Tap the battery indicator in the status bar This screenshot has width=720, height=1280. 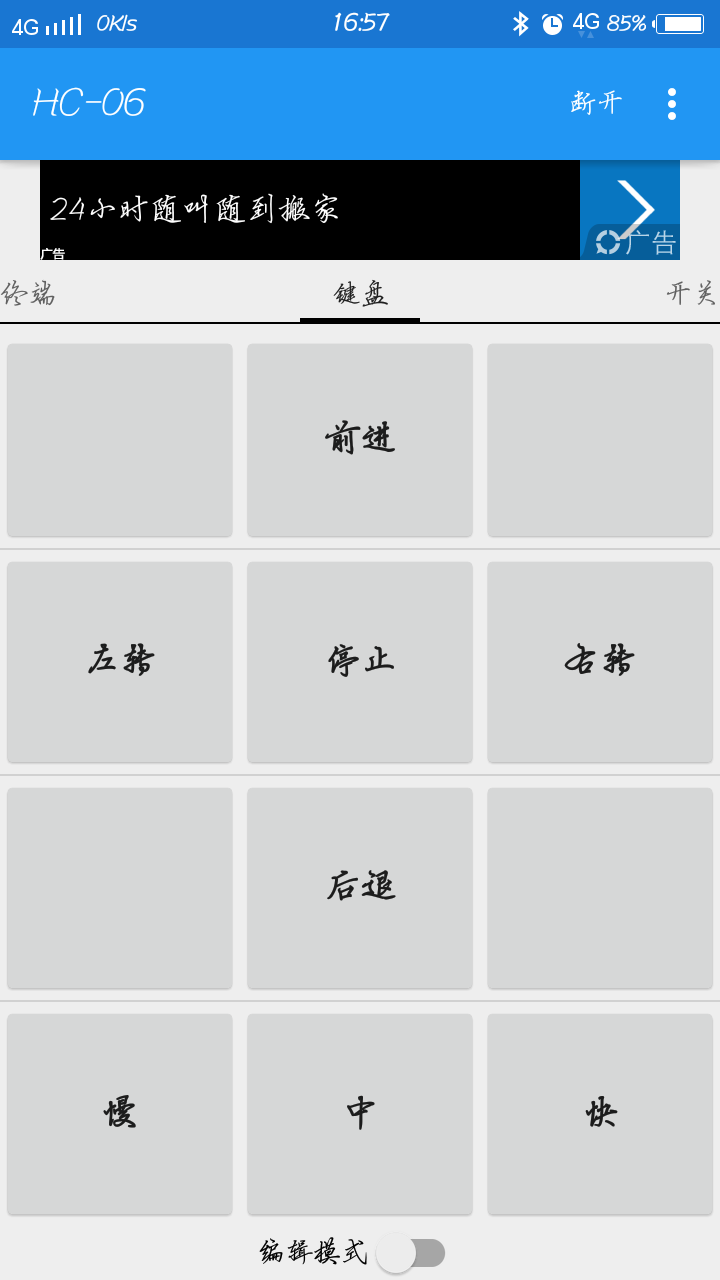pos(678,21)
